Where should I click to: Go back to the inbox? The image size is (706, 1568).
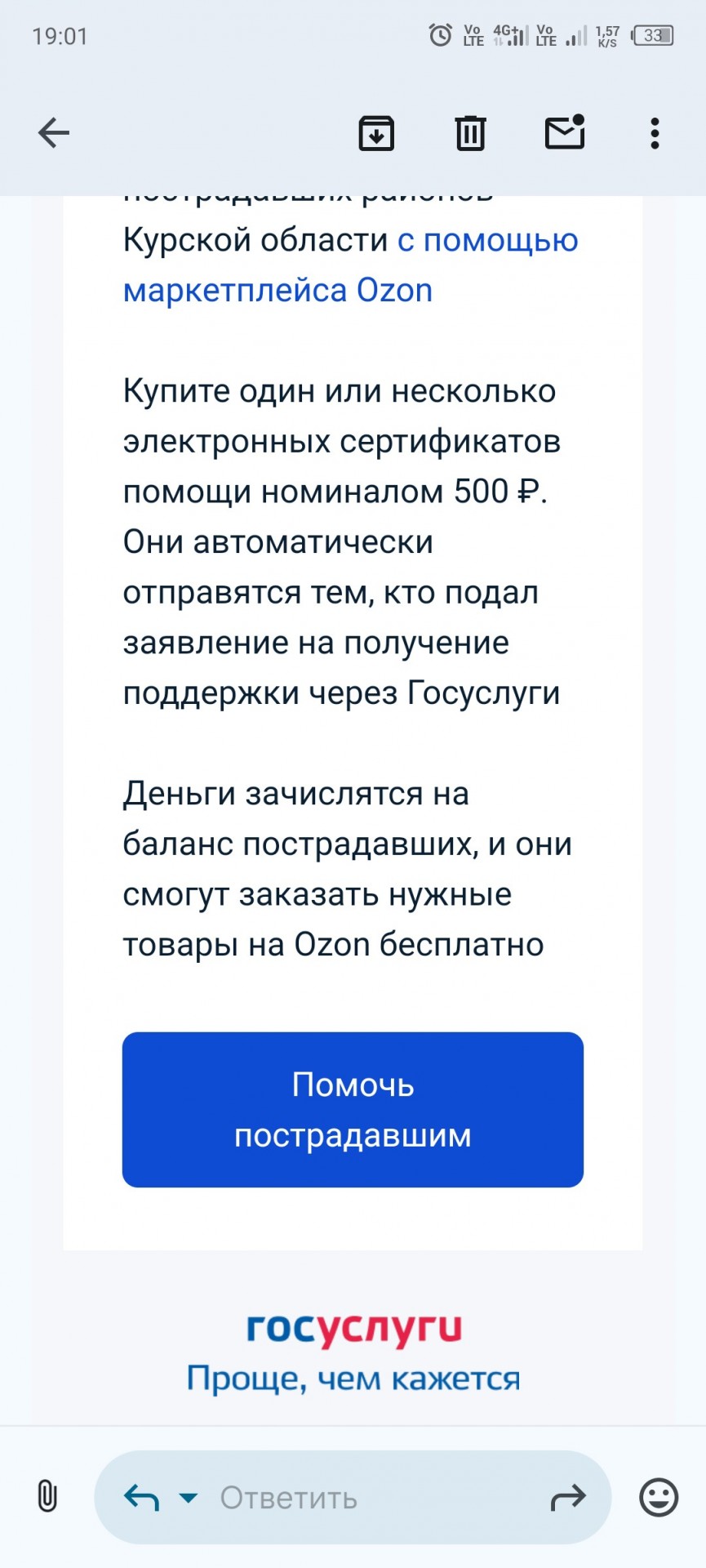(54, 132)
